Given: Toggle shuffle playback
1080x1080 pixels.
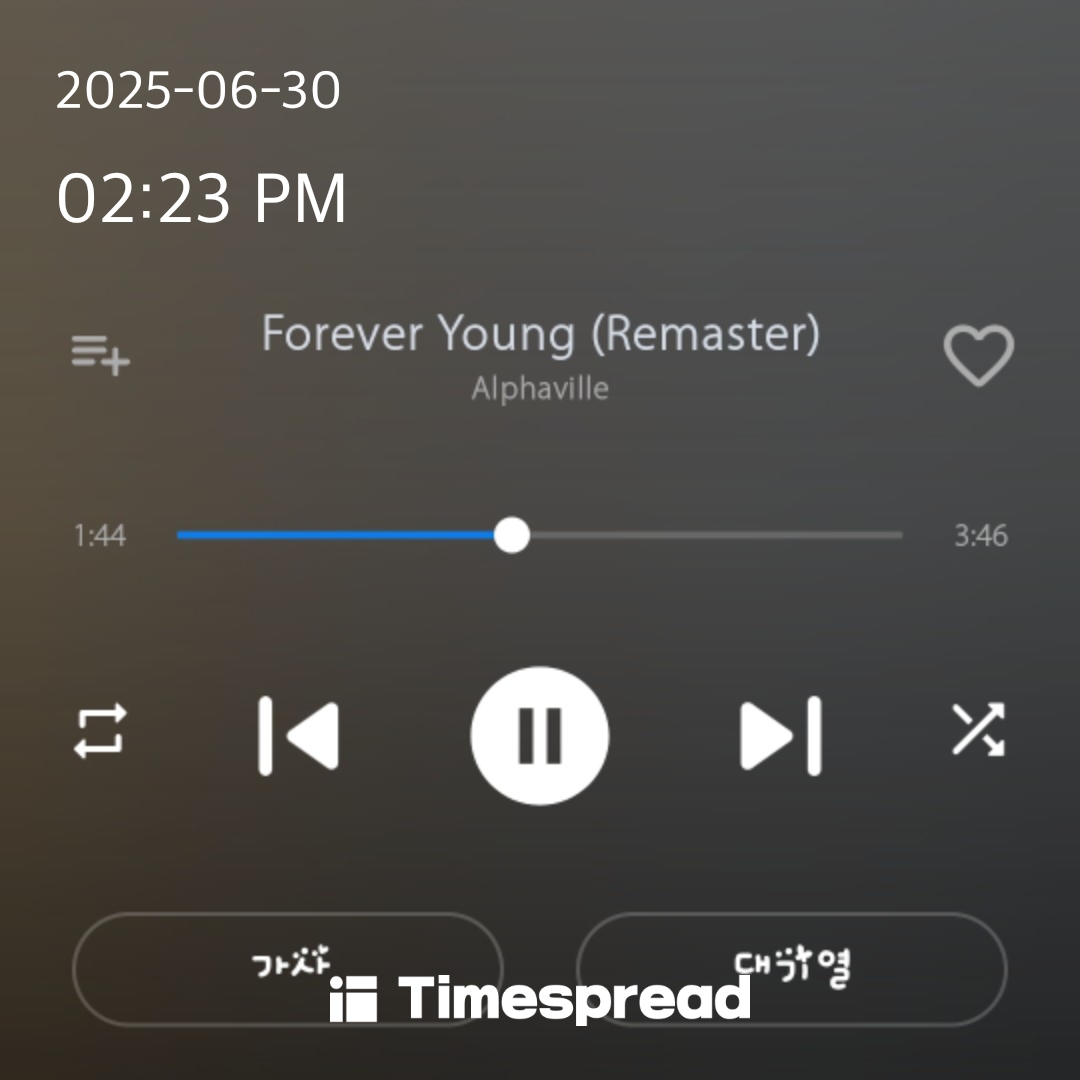Looking at the screenshot, I should (977, 730).
